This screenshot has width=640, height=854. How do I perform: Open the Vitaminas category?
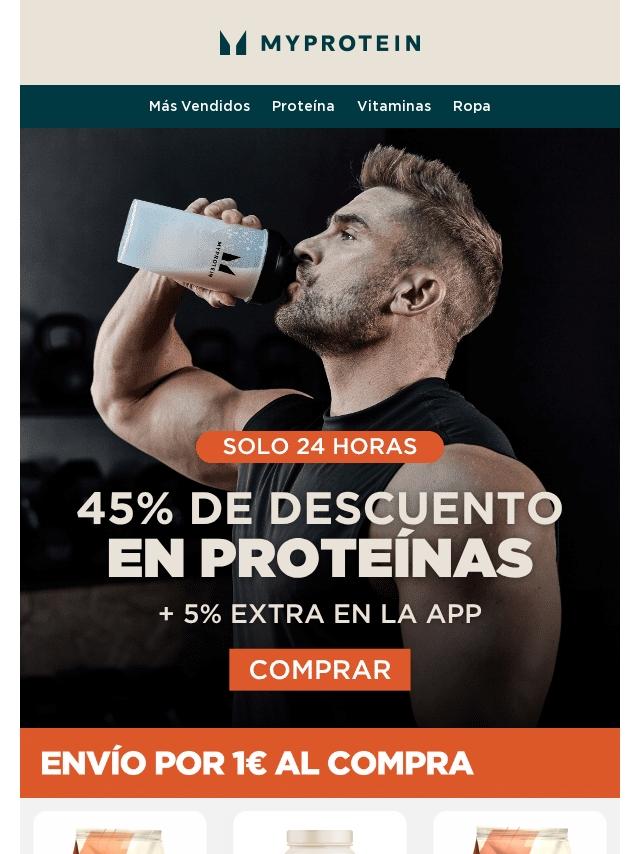tap(394, 106)
